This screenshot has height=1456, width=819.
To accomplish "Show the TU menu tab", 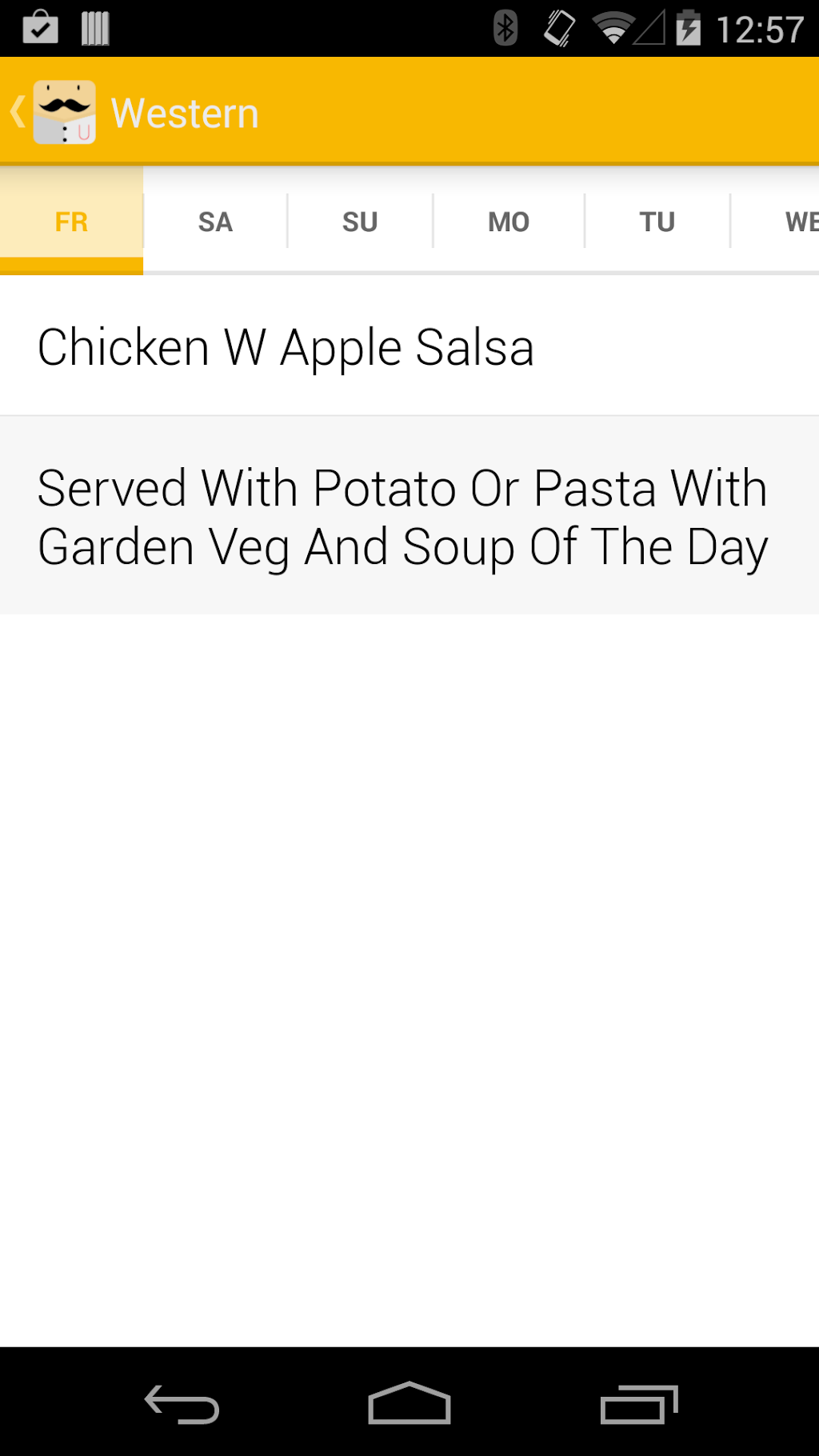I will [657, 222].
